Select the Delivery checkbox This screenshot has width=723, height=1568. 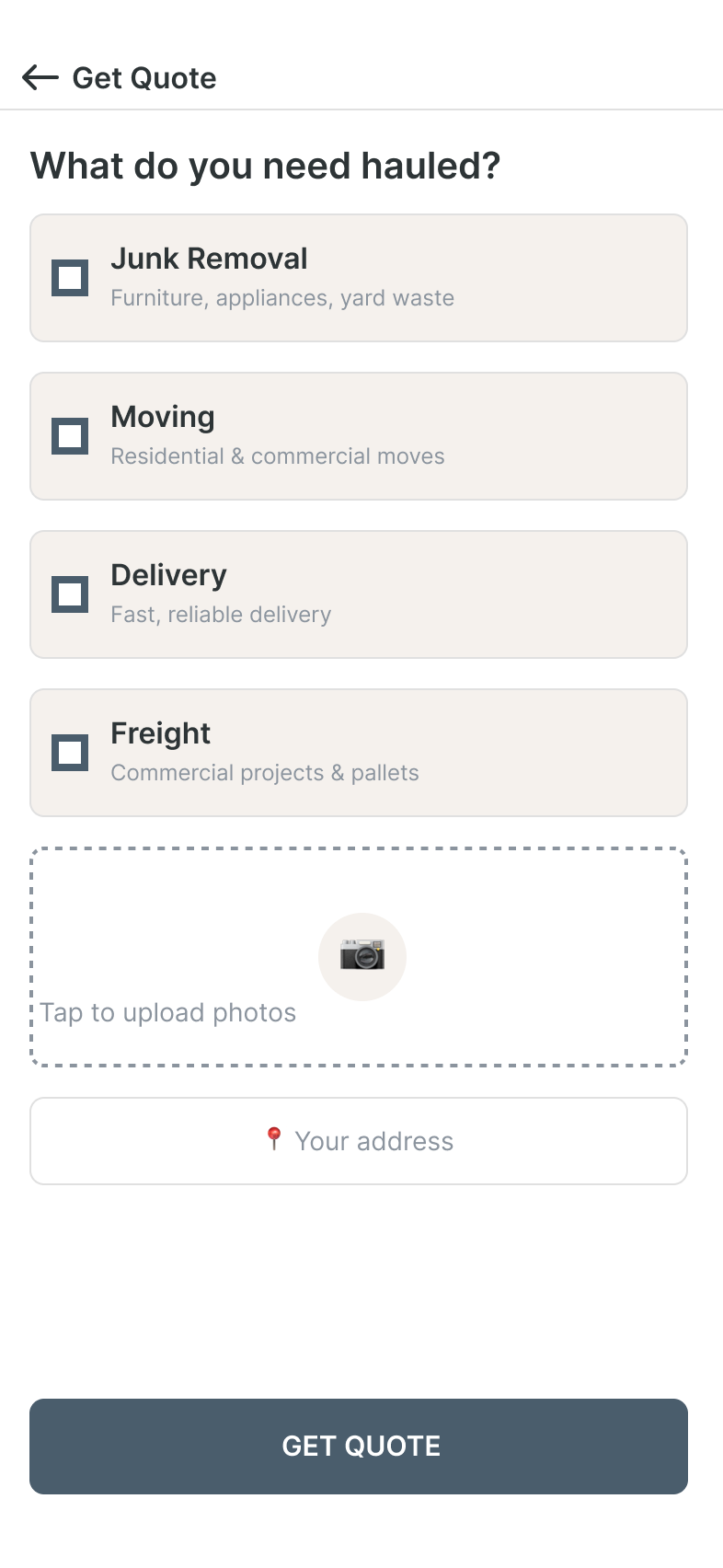click(69, 594)
